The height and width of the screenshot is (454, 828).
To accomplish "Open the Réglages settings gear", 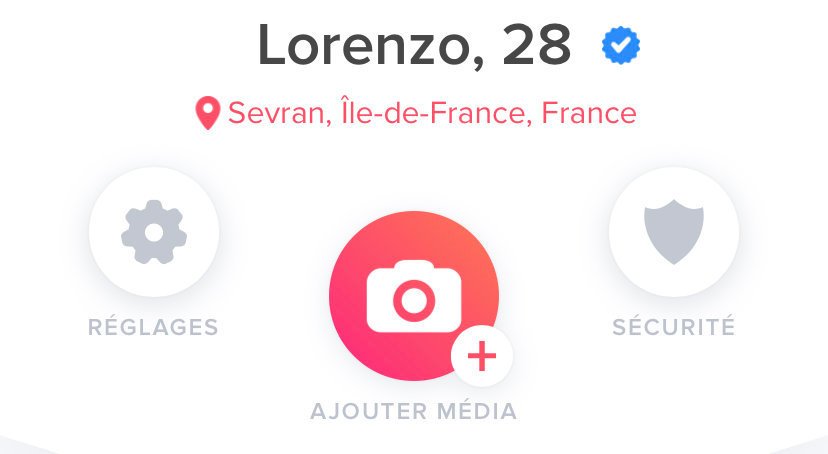I will pos(153,233).
